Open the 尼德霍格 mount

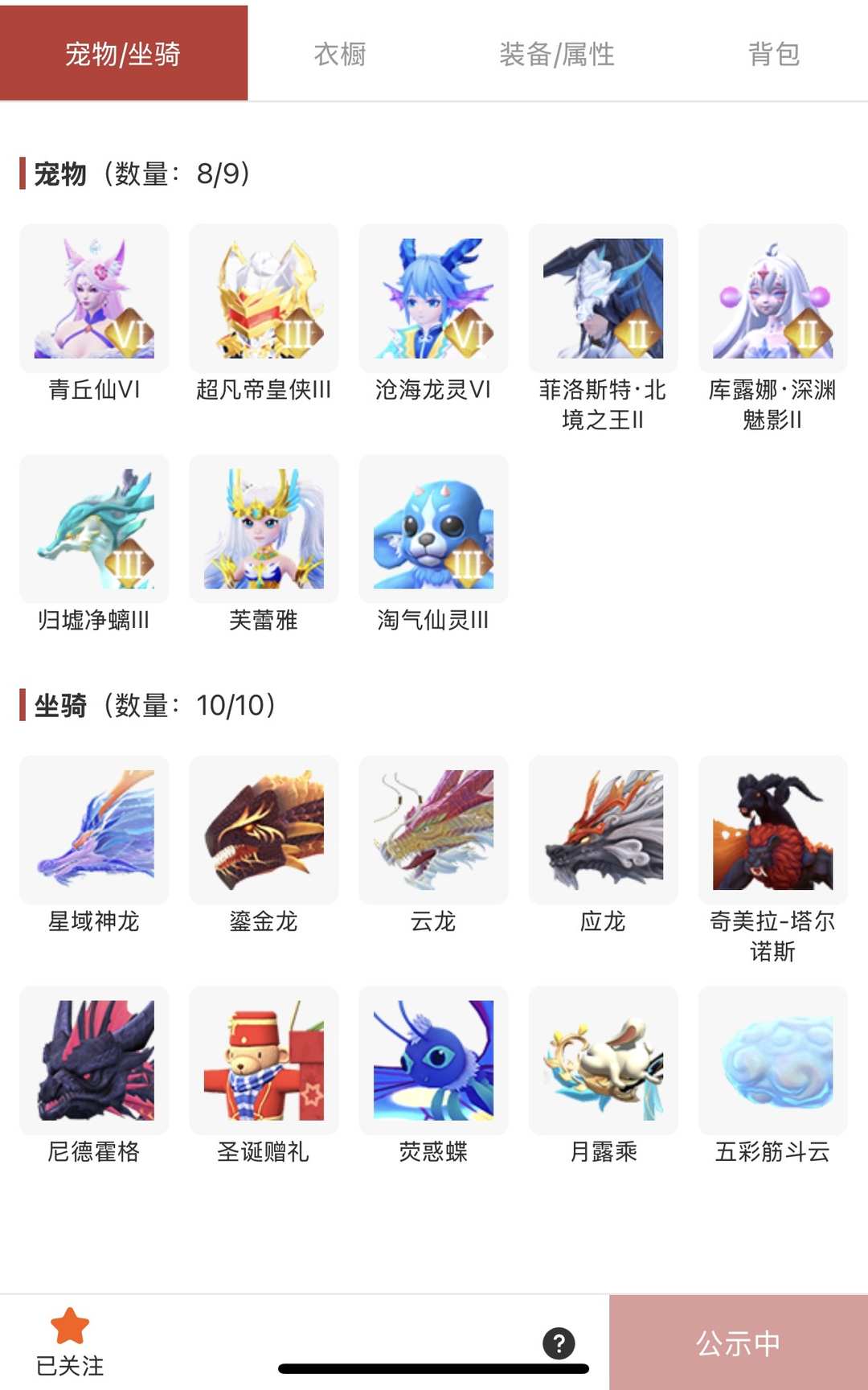[92, 1061]
